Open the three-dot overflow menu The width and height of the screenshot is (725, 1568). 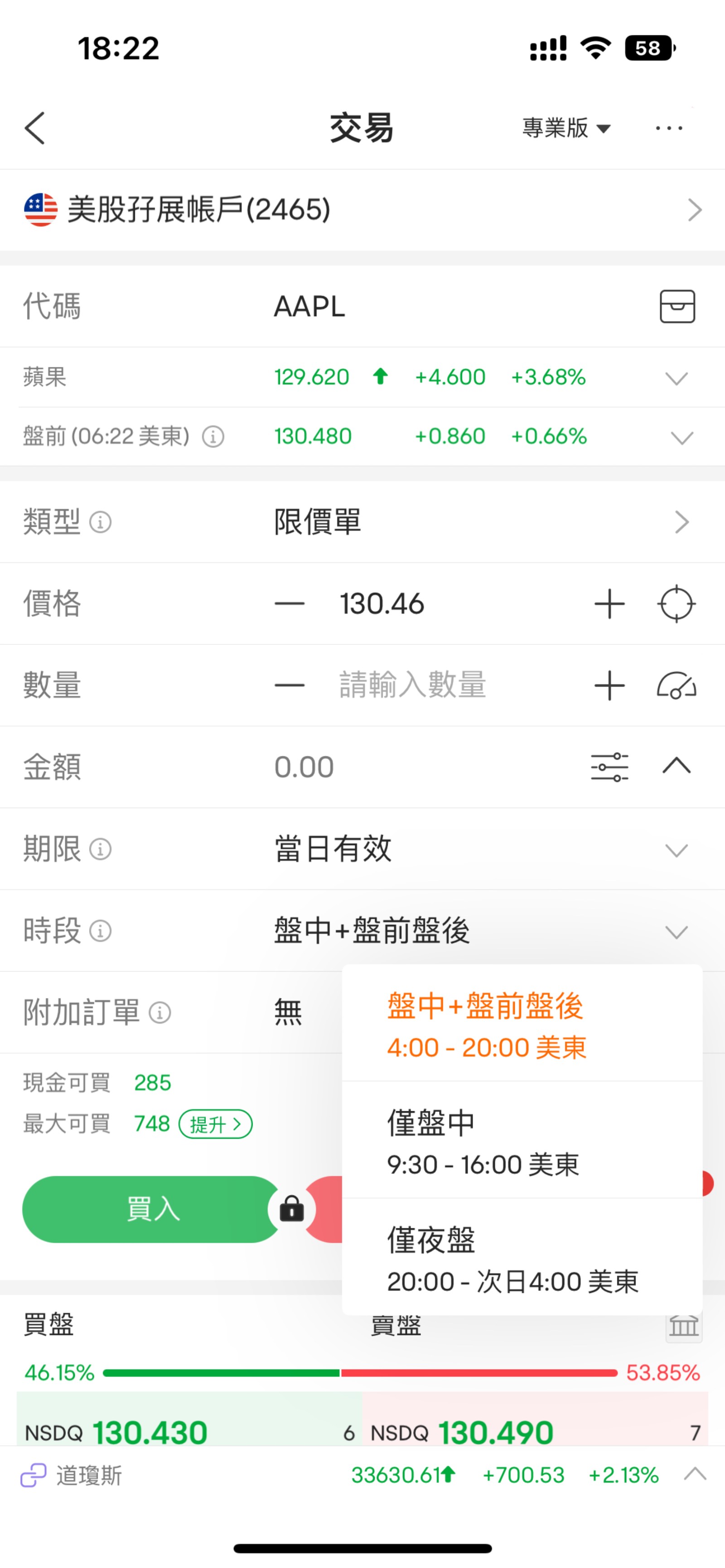(x=668, y=128)
